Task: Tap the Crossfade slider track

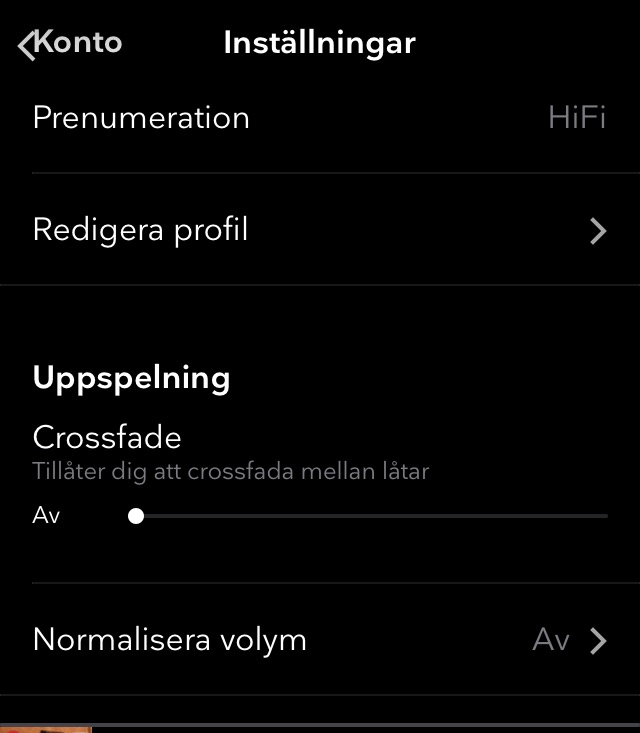Action: pos(370,516)
